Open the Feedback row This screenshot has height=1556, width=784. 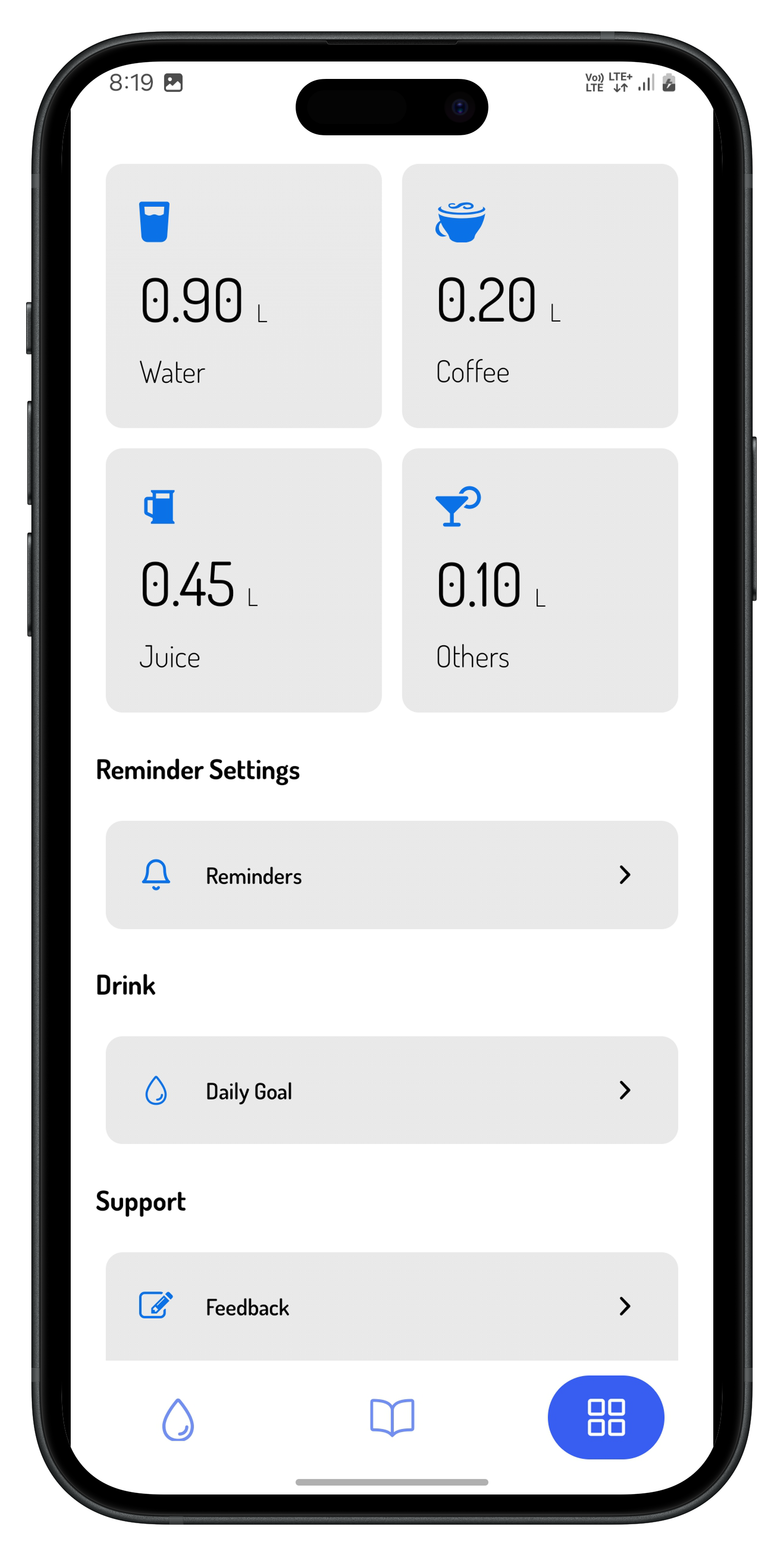(x=391, y=1306)
